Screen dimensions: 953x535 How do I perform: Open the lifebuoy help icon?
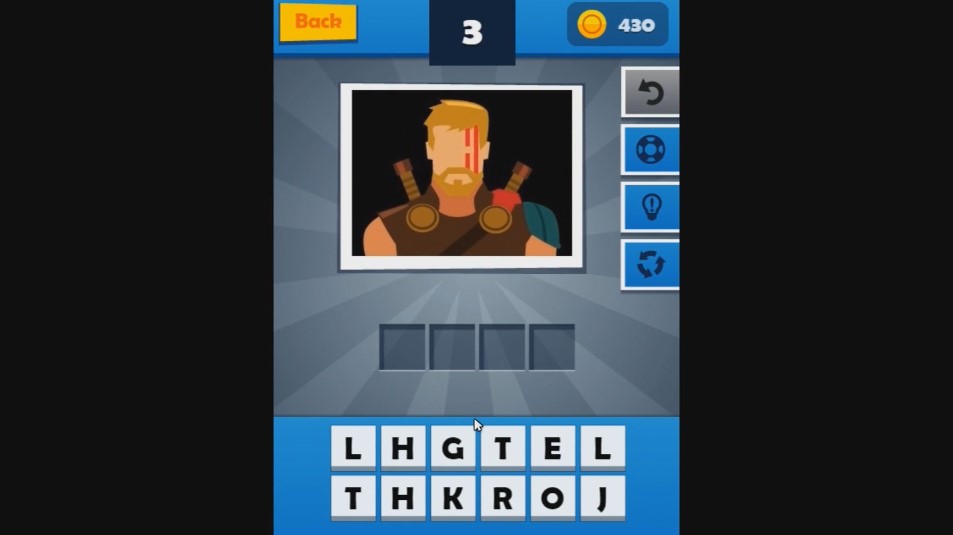click(x=651, y=150)
